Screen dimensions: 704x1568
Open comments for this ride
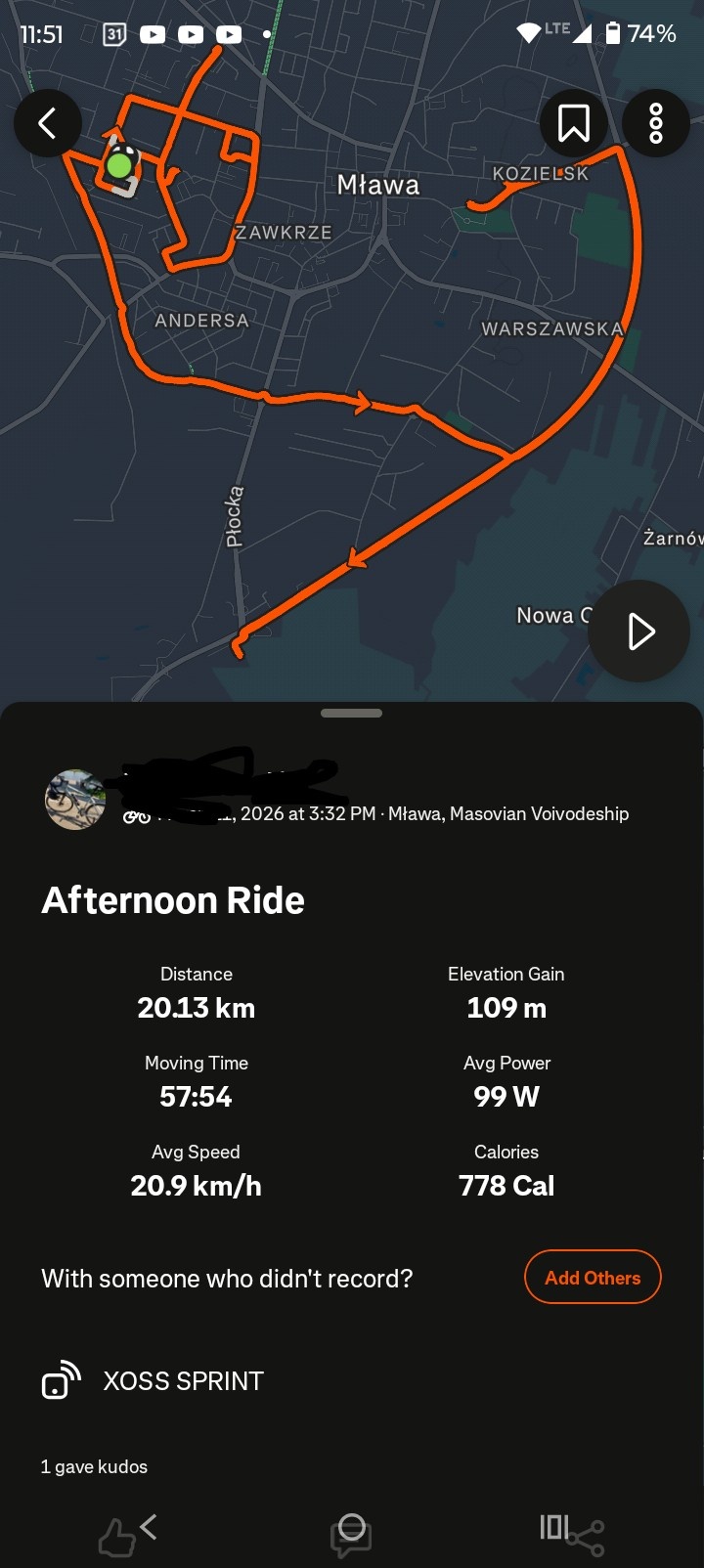(x=351, y=1535)
